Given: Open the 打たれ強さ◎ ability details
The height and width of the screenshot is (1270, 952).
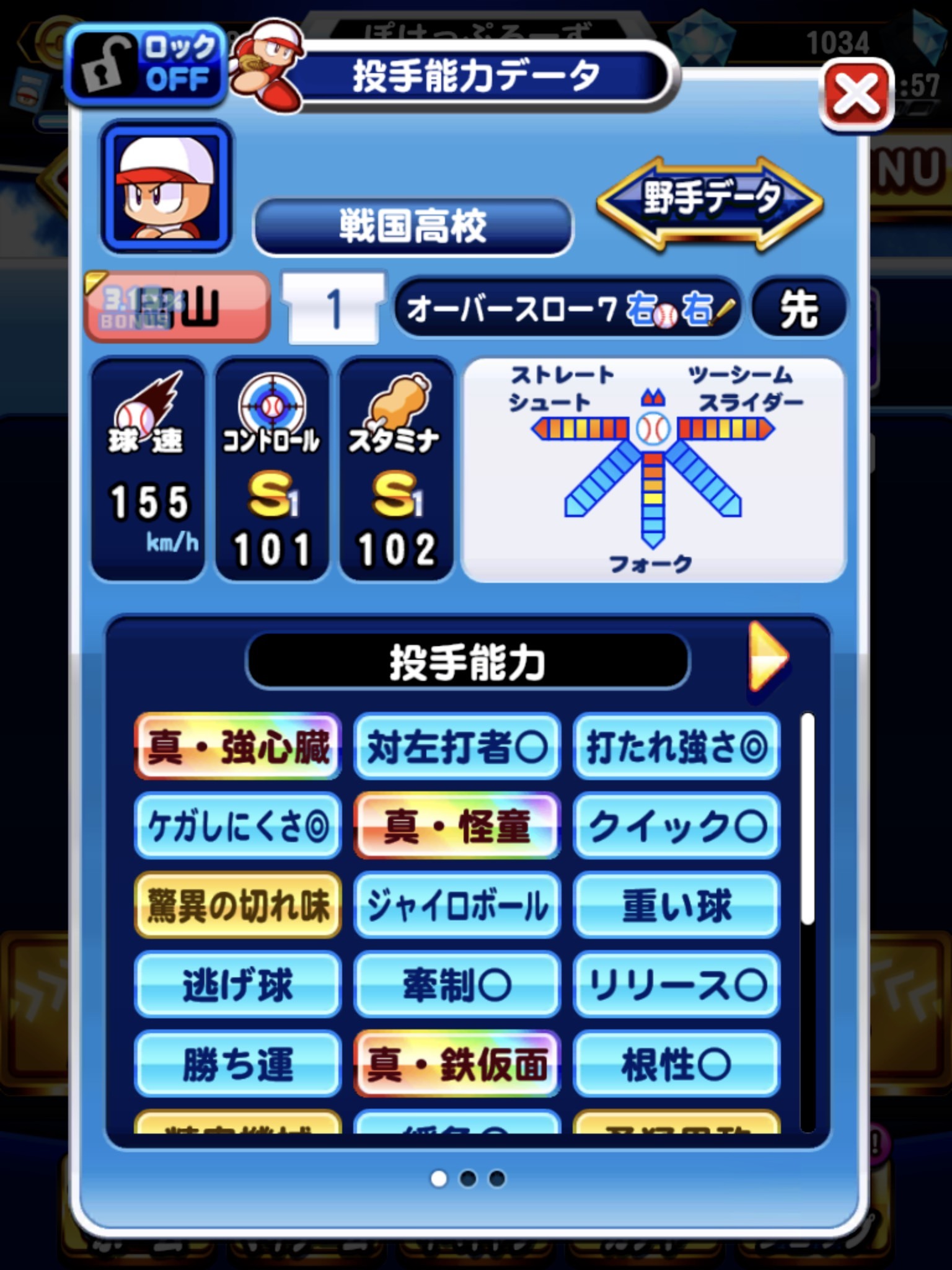Looking at the screenshot, I should (676, 747).
